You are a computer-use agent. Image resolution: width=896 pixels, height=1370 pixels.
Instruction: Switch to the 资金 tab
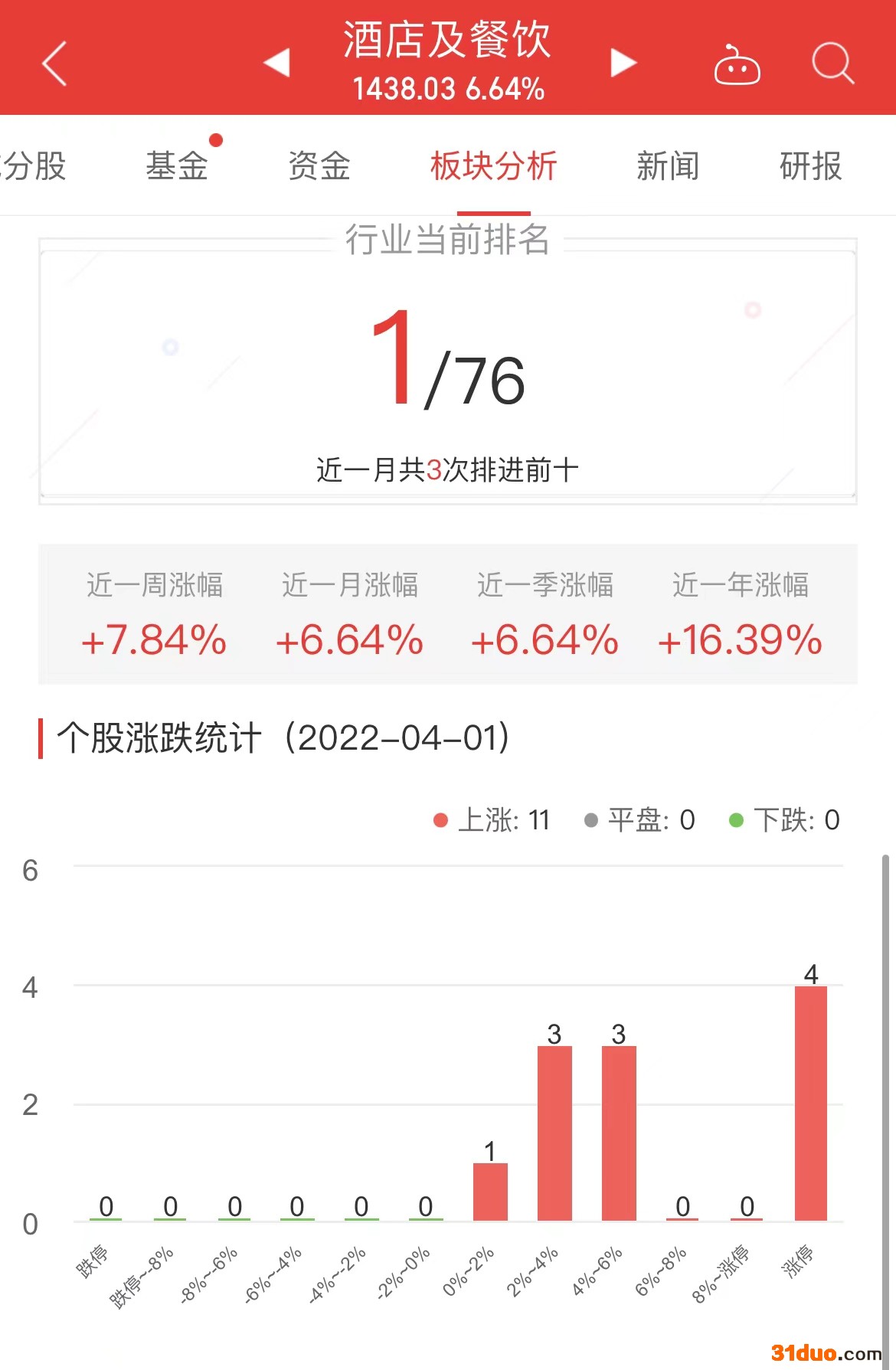(319, 166)
